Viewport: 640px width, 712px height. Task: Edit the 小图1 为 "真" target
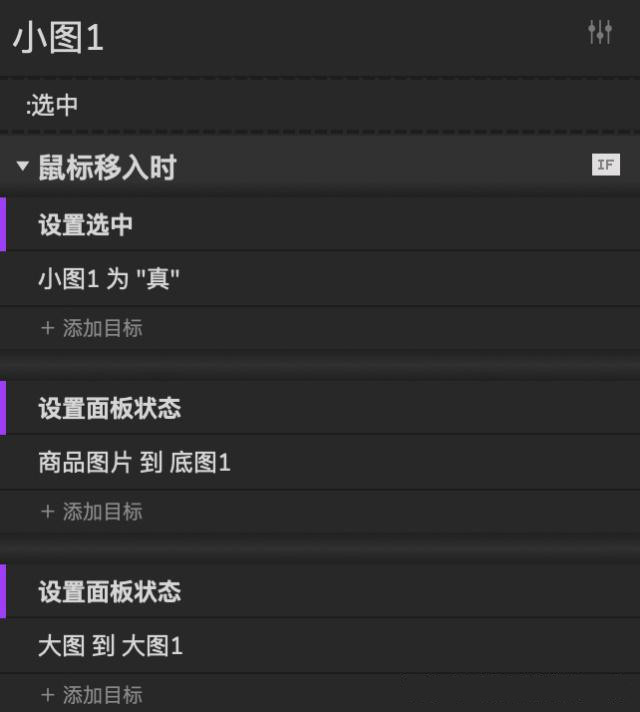[x=108, y=279]
